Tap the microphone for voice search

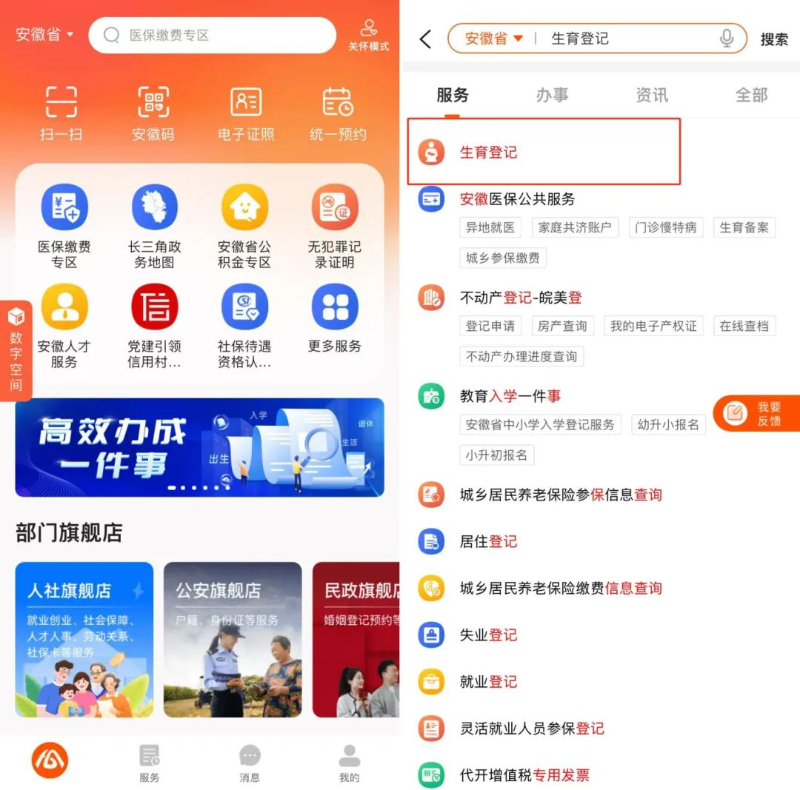click(x=727, y=39)
